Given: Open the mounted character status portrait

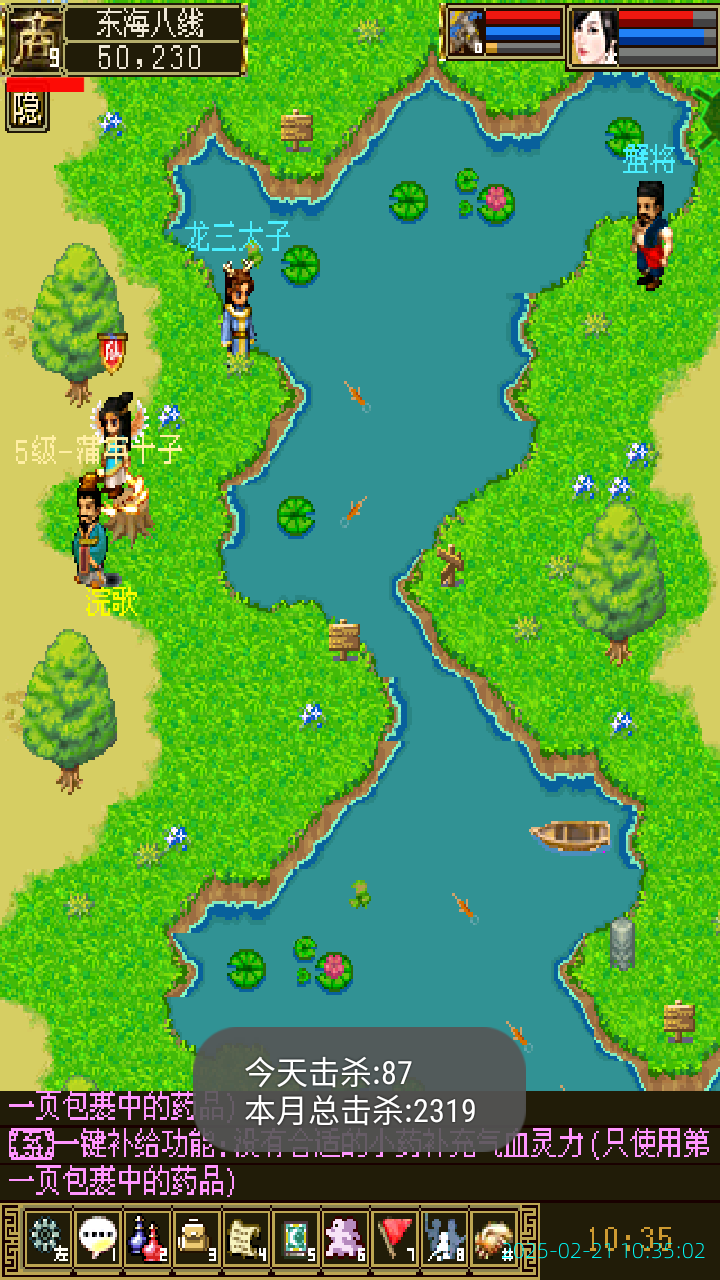Looking at the screenshot, I should [466, 33].
